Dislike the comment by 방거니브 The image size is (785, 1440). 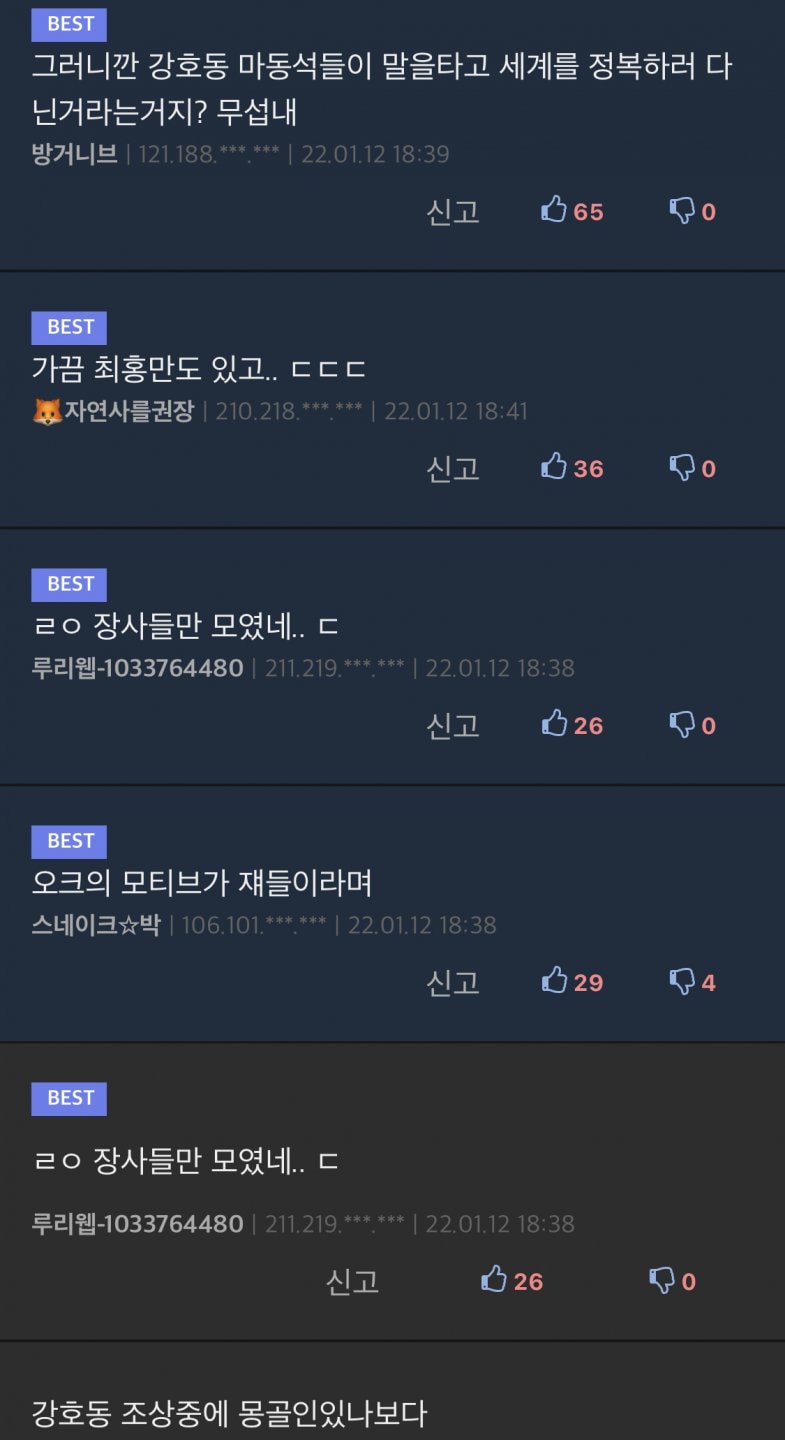coord(692,211)
